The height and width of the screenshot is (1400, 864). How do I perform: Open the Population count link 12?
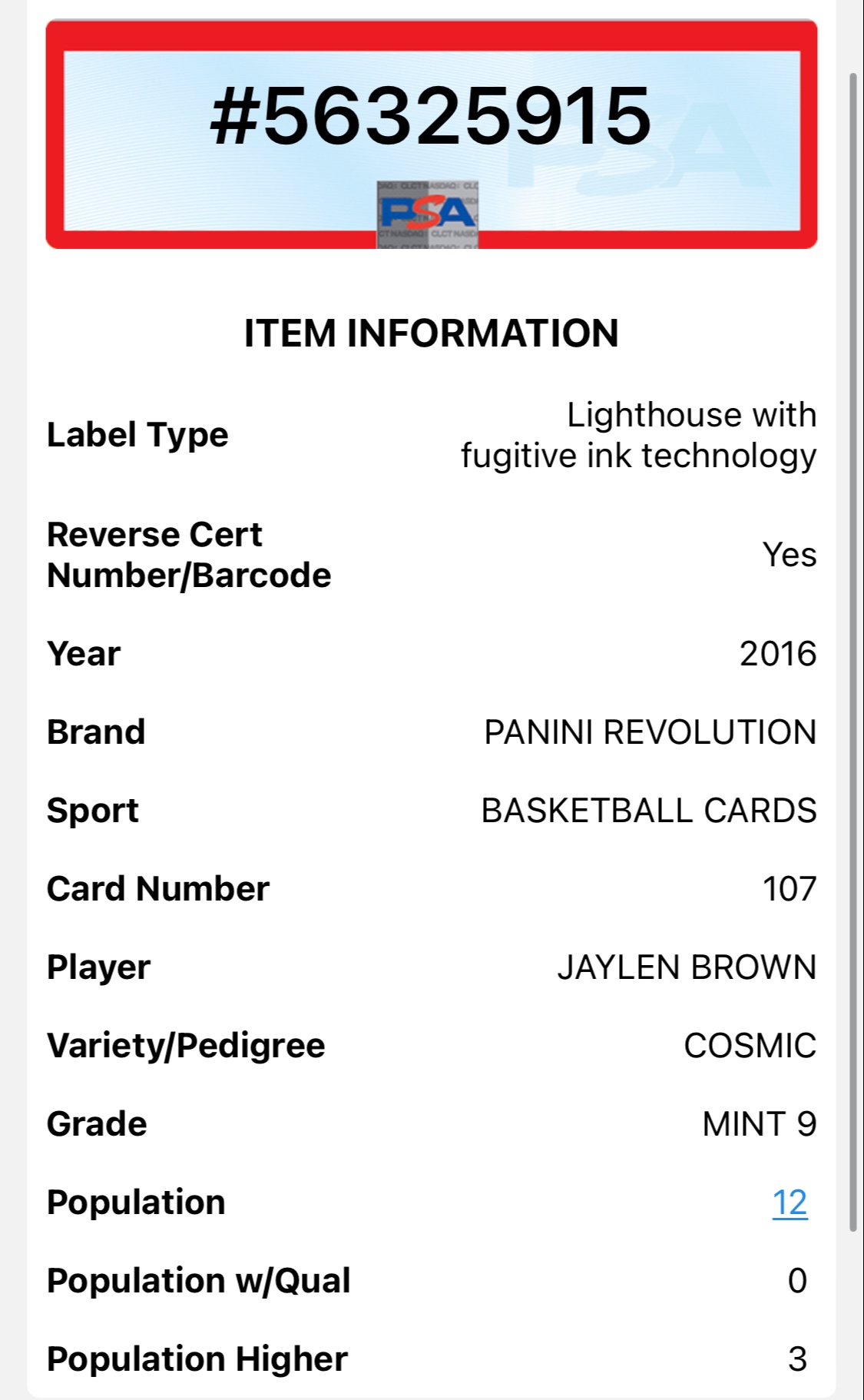[790, 1203]
